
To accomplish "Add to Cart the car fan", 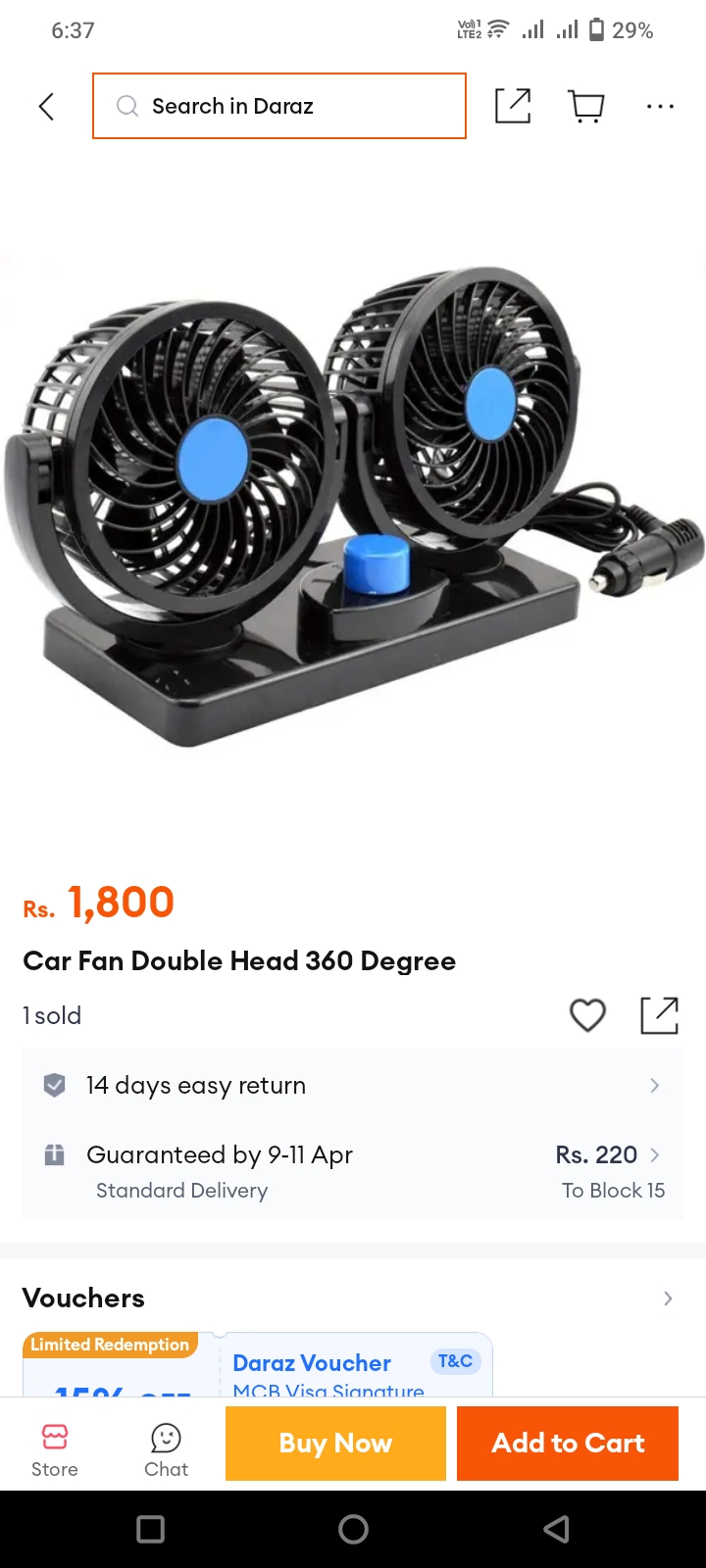I will [x=568, y=1443].
